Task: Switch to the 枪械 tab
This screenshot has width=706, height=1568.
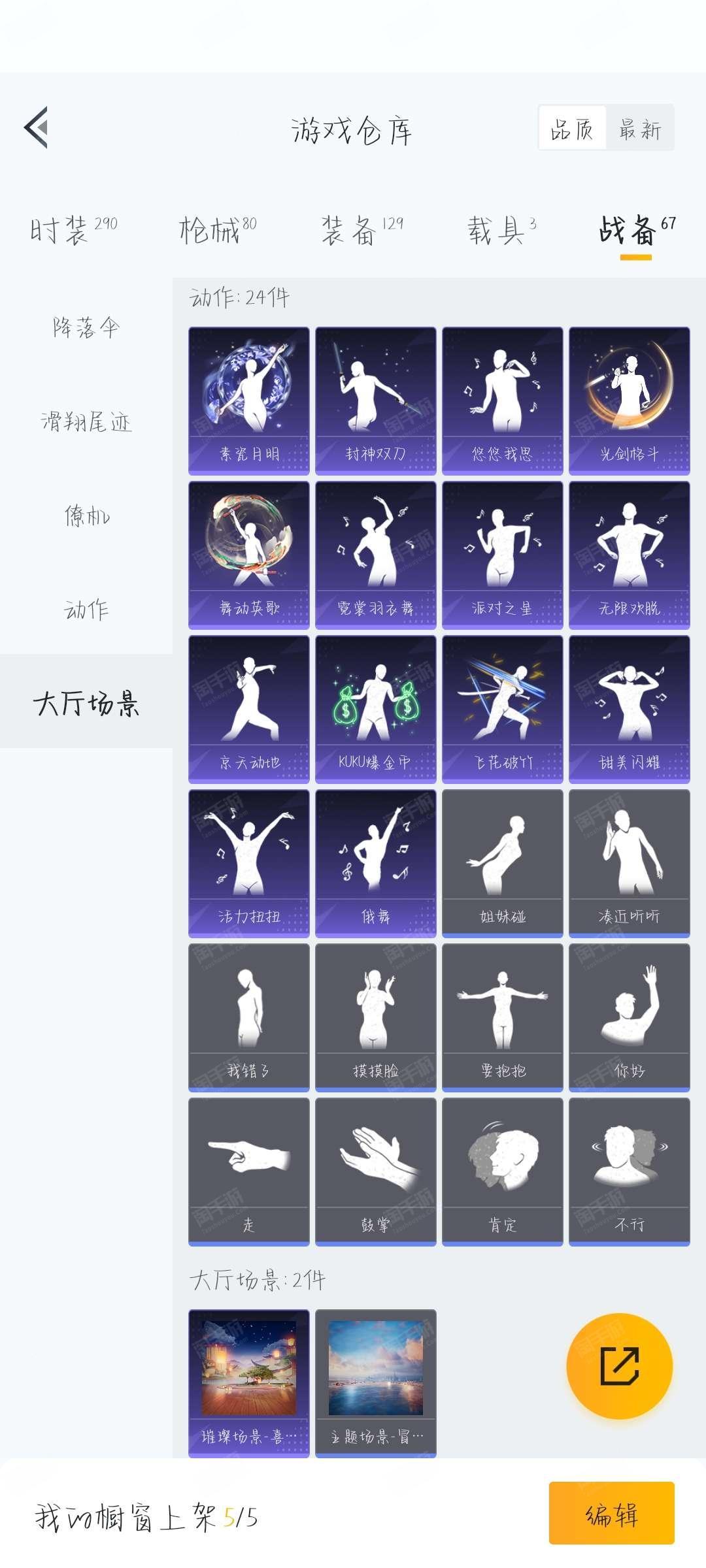Action: tap(218, 230)
